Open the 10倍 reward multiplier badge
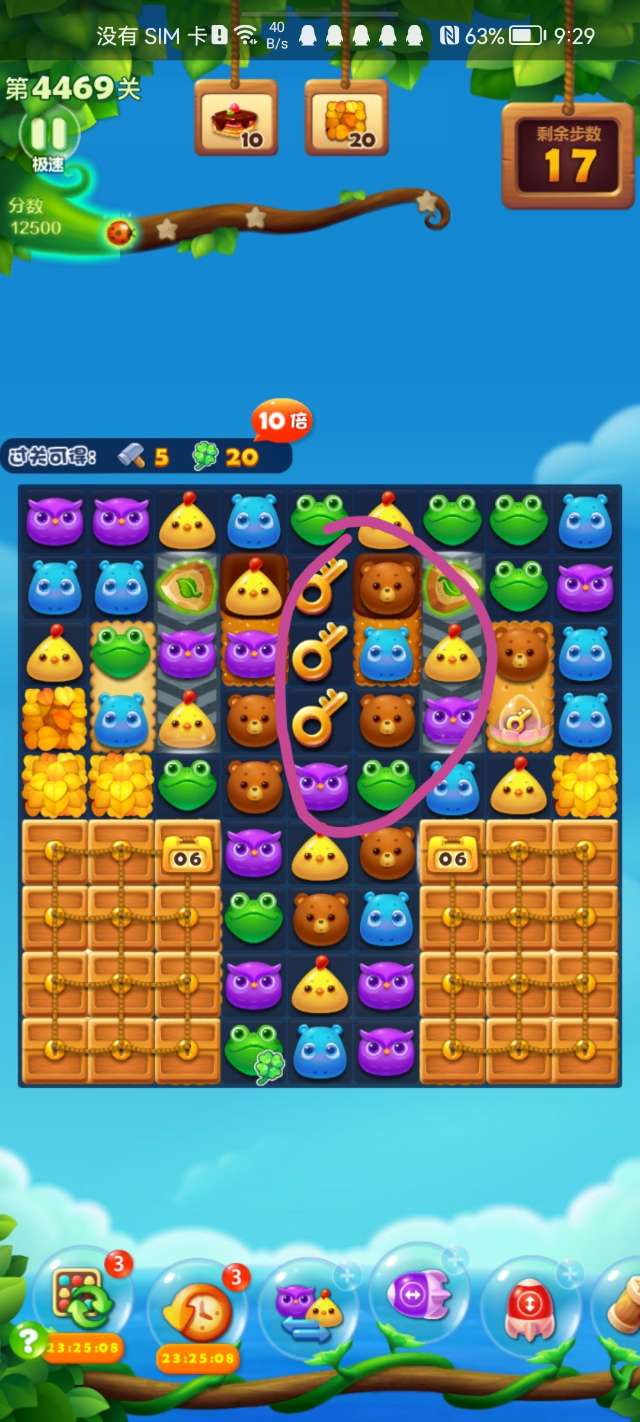This screenshot has width=640, height=1422. tap(281, 421)
